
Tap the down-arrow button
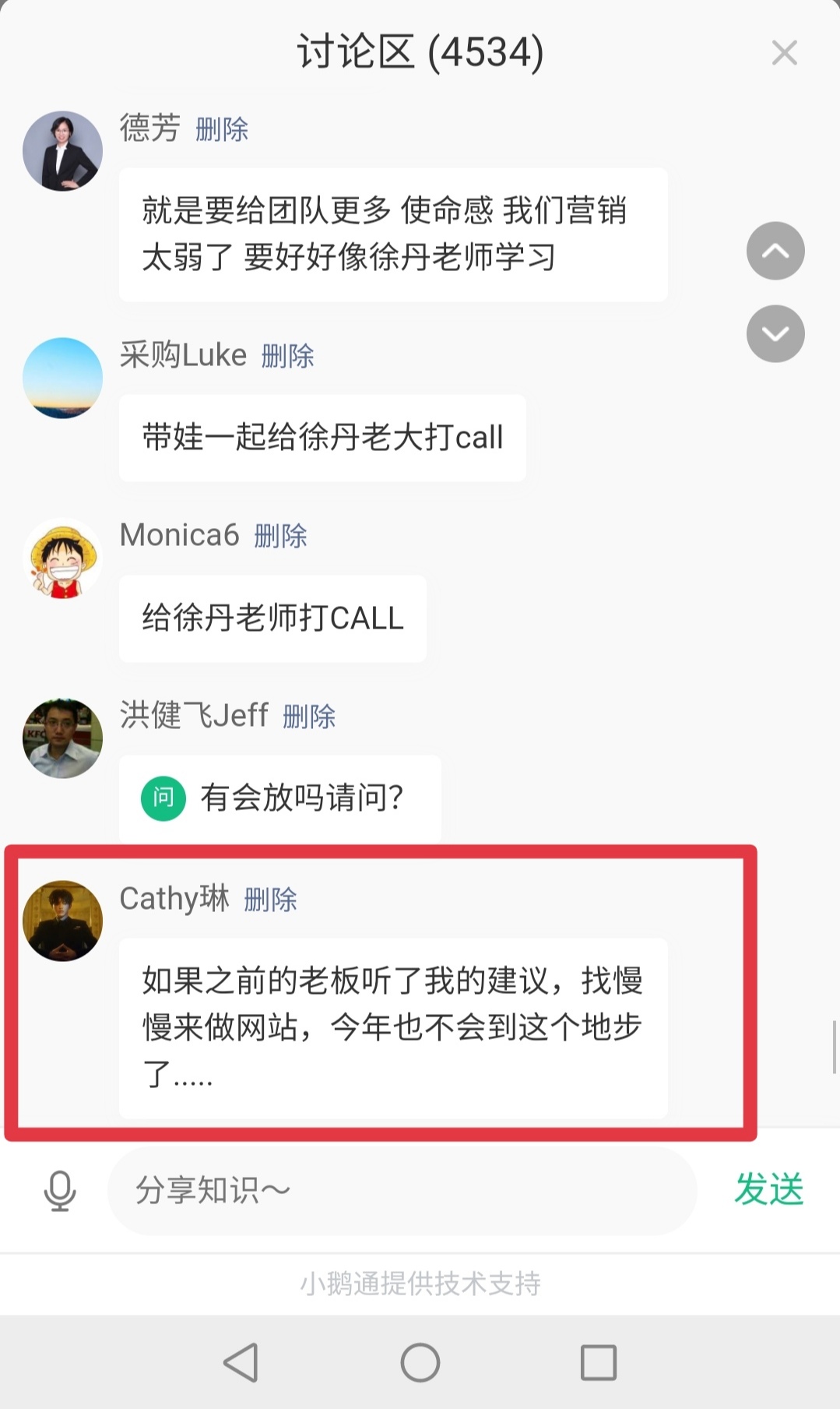tap(775, 334)
